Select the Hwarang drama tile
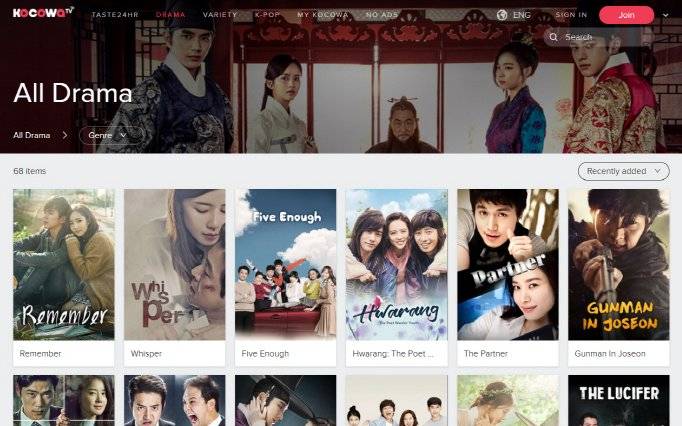Viewport: 682px width, 426px height. pos(396,277)
